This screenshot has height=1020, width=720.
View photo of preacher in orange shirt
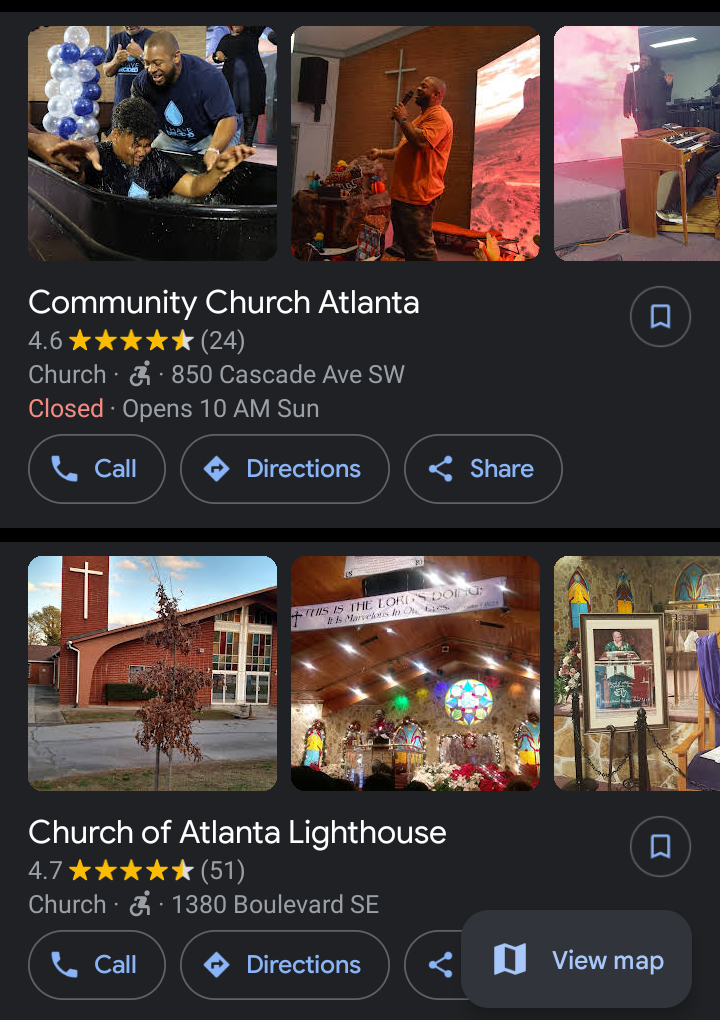(x=415, y=143)
